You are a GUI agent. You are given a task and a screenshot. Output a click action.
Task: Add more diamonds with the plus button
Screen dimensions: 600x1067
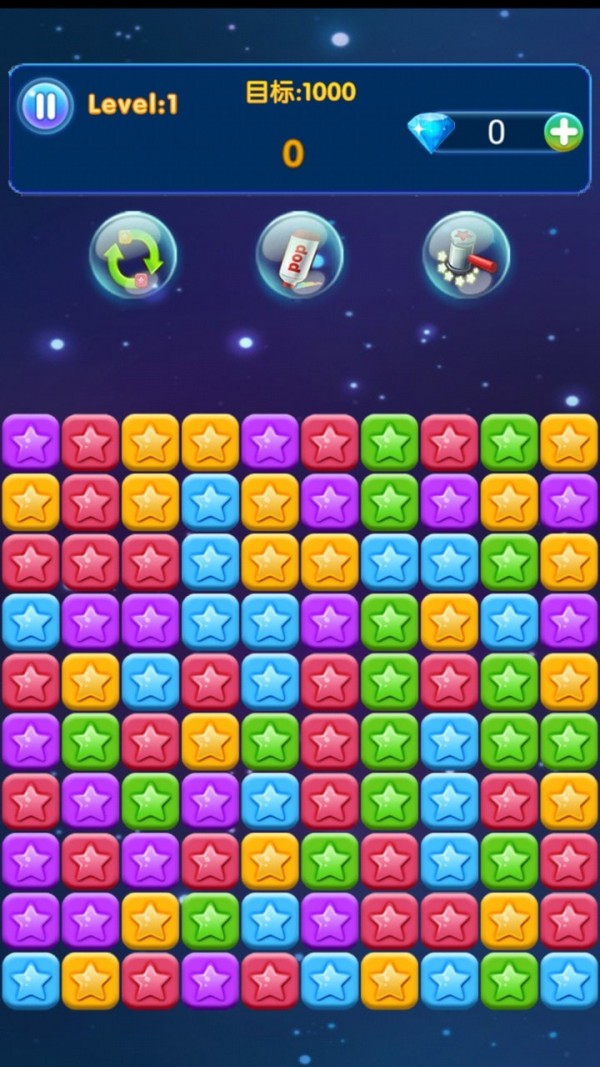(563, 132)
